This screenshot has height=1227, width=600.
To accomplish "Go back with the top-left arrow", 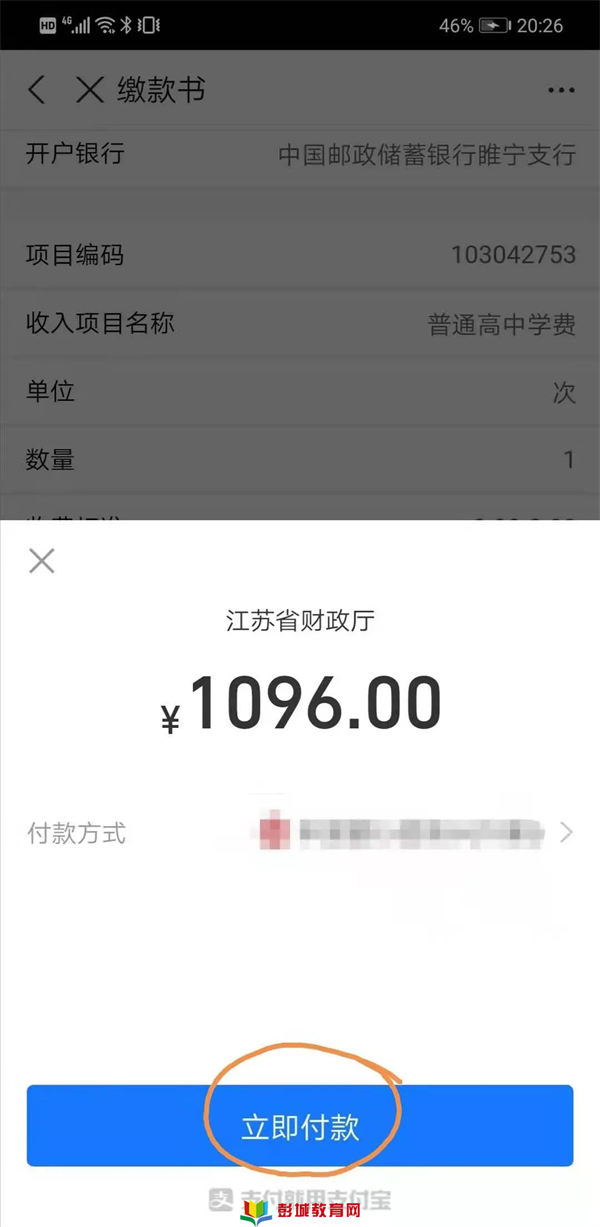I will pos(37,90).
